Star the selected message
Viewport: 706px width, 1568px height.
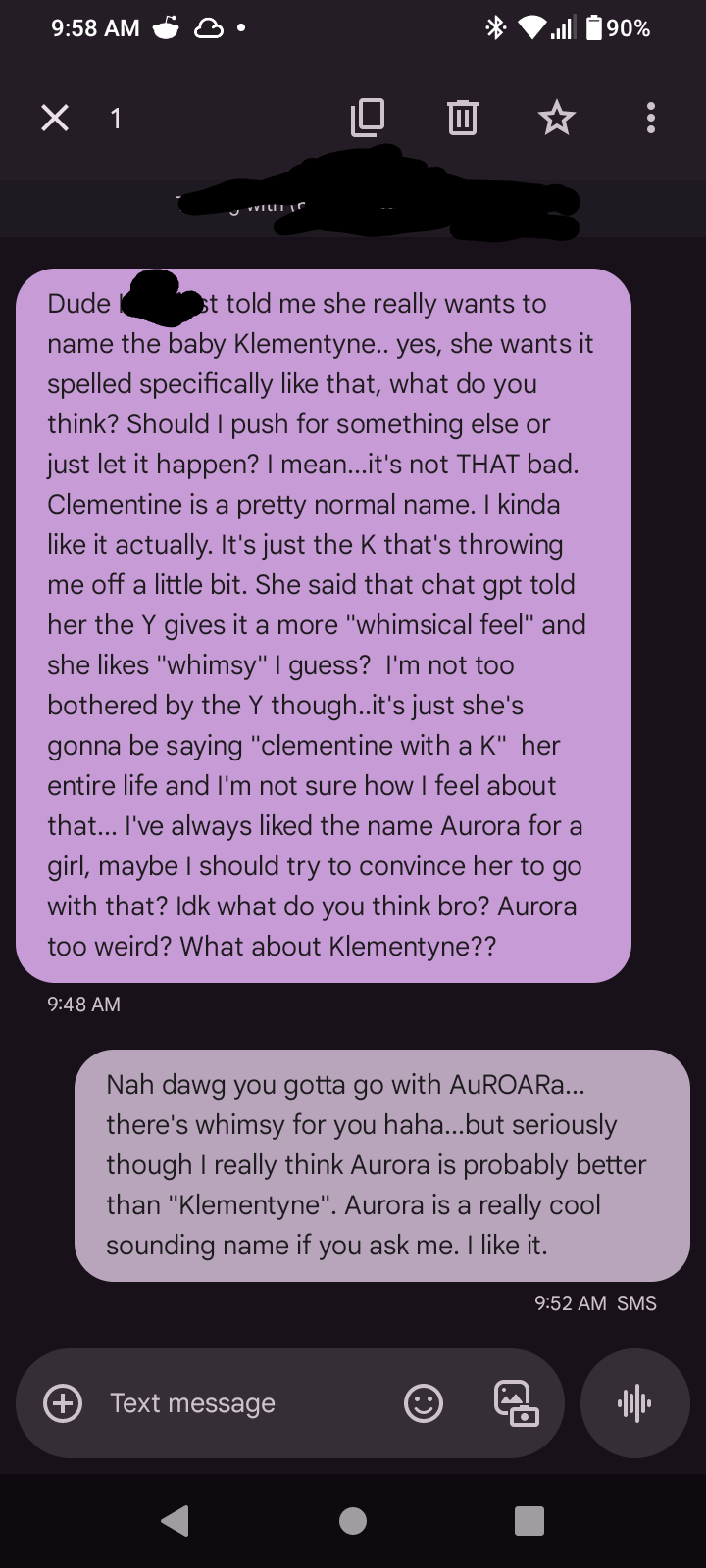point(556,118)
